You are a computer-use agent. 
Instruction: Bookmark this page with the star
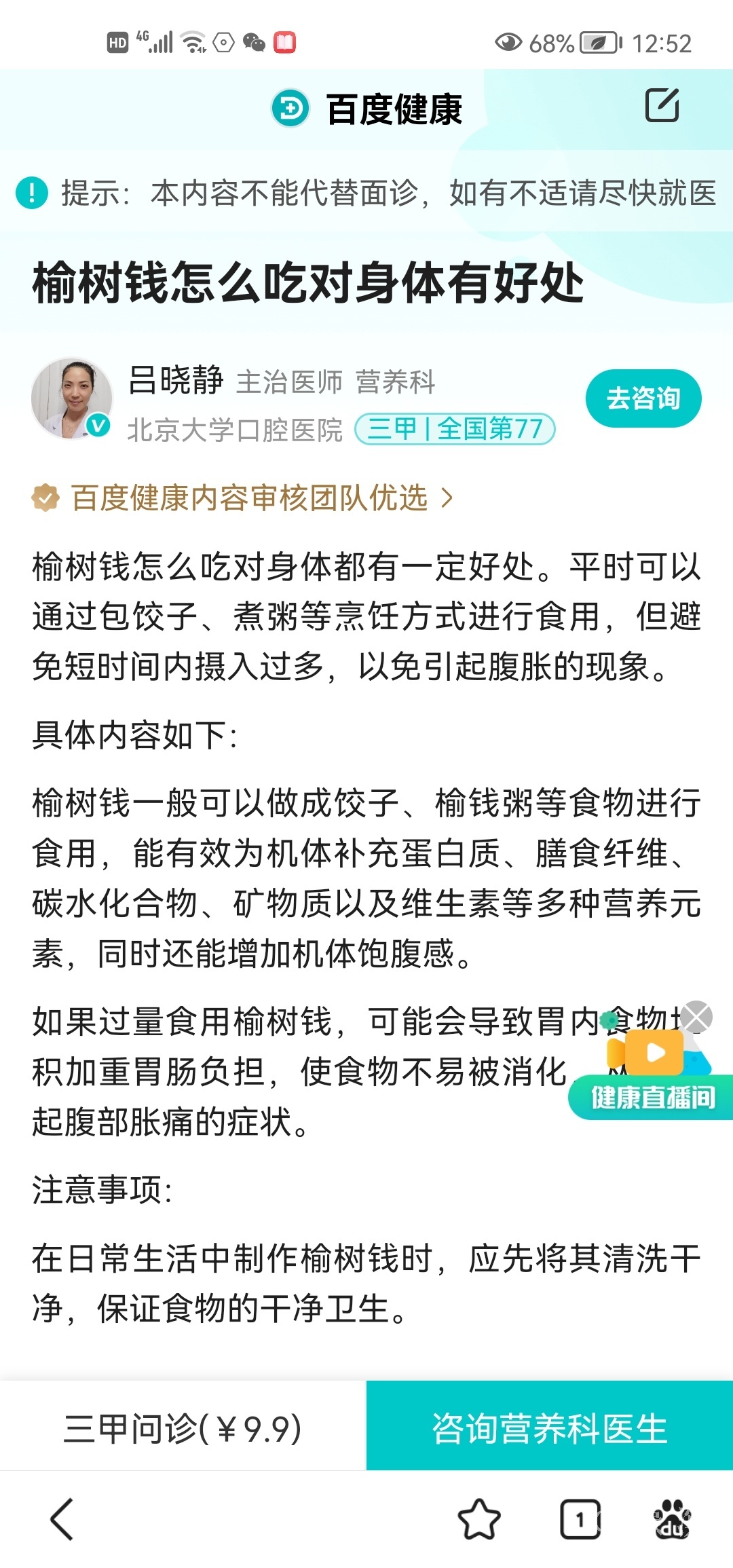click(479, 1519)
